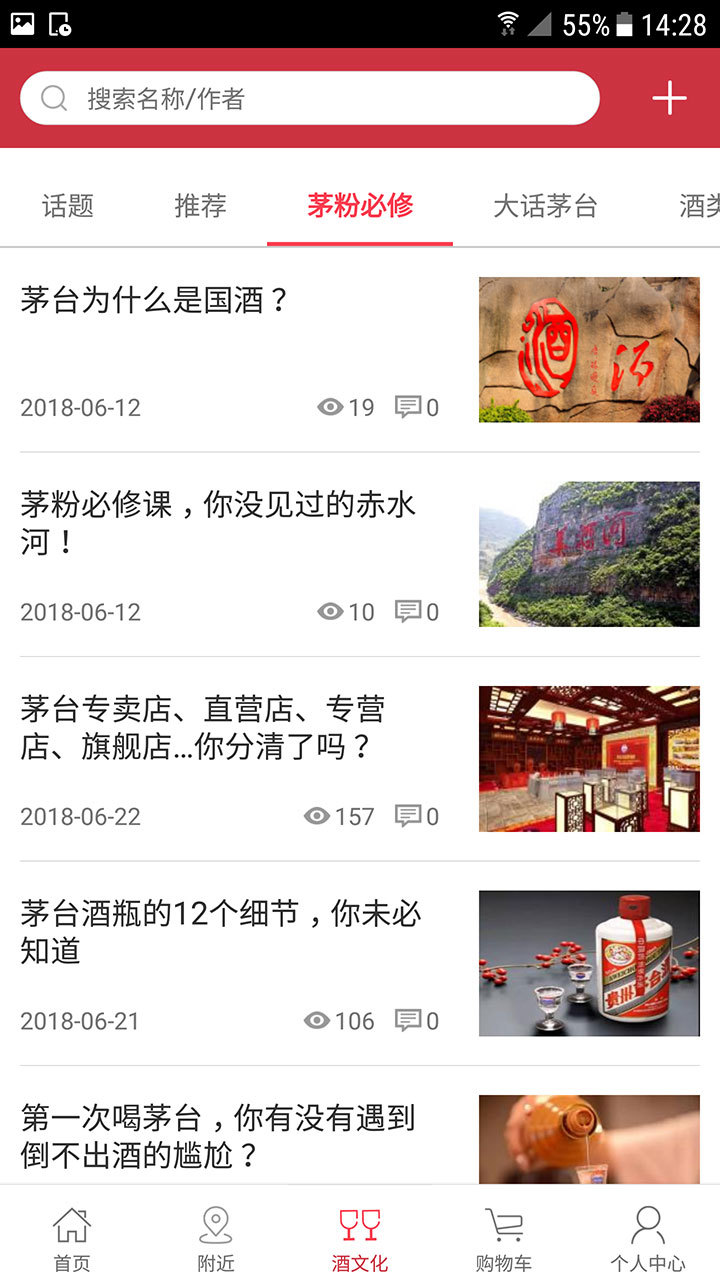Go to the 首页 home tab
Screen dimensions: 720x1280
72,1238
